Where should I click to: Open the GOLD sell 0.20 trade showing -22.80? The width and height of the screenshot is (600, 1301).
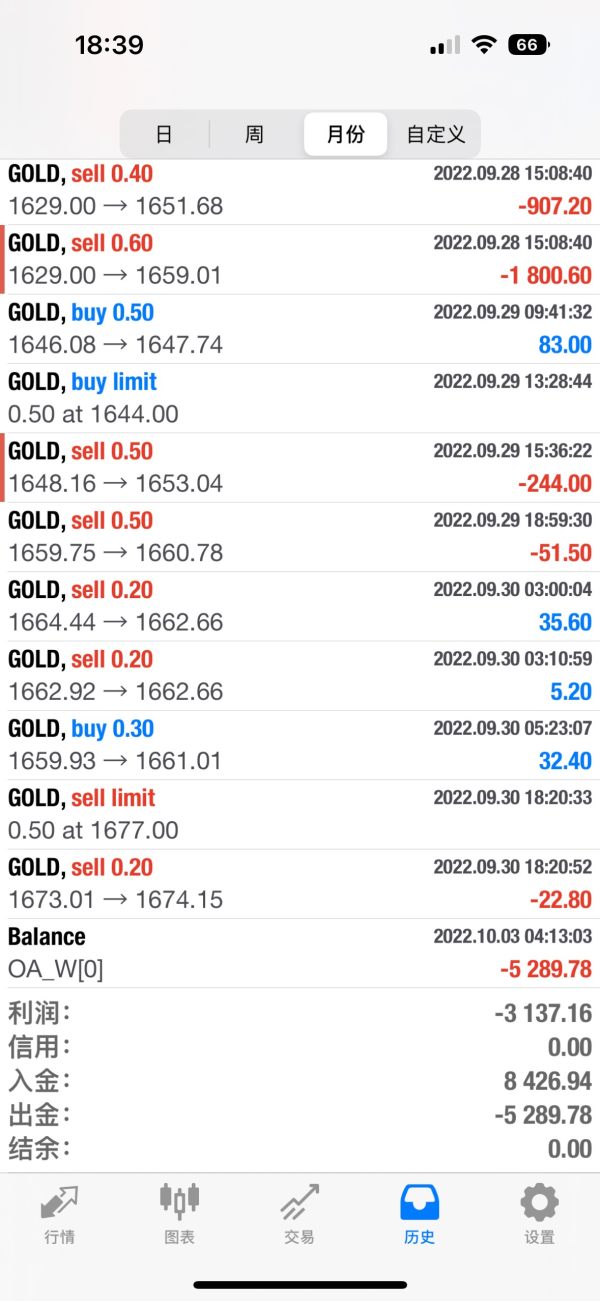click(x=300, y=884)
